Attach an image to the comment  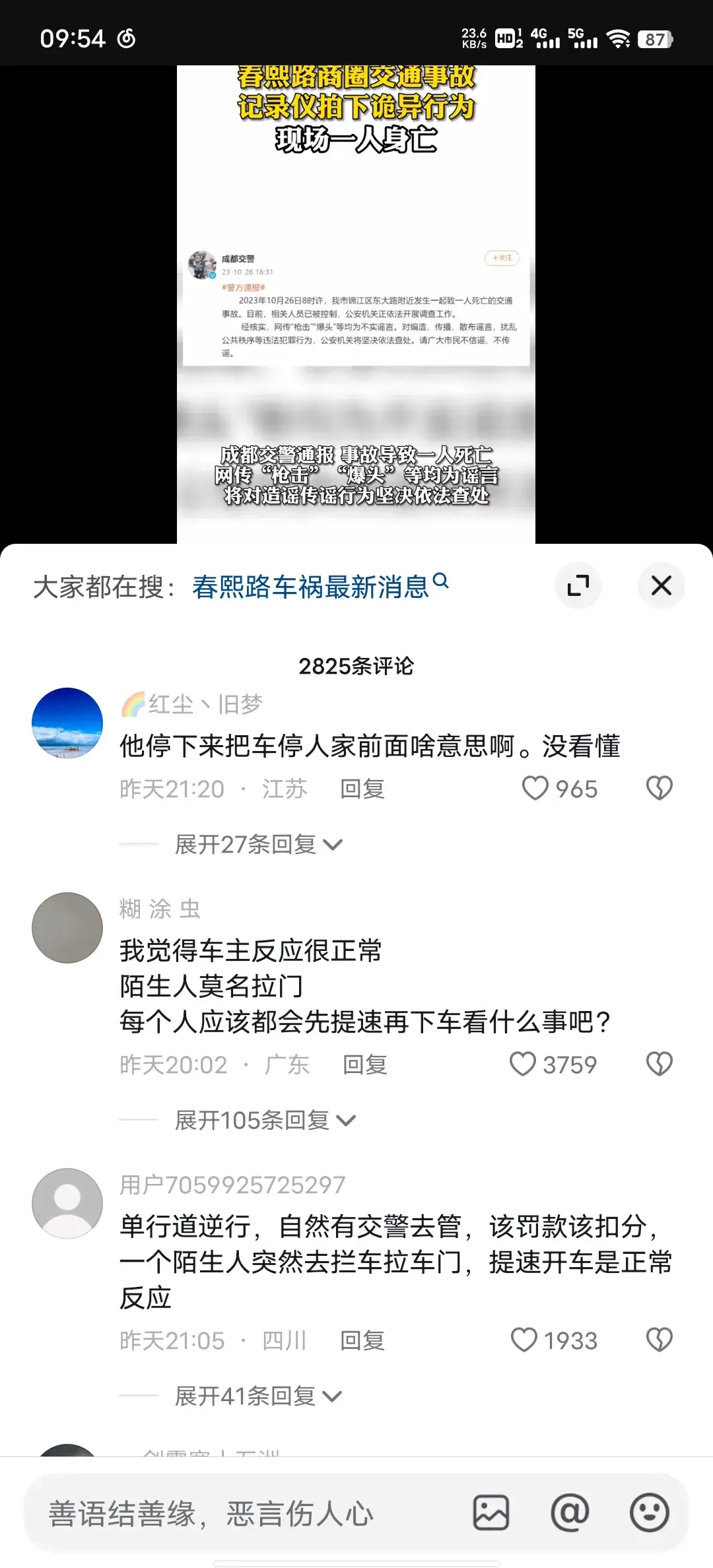[491, 1513]
